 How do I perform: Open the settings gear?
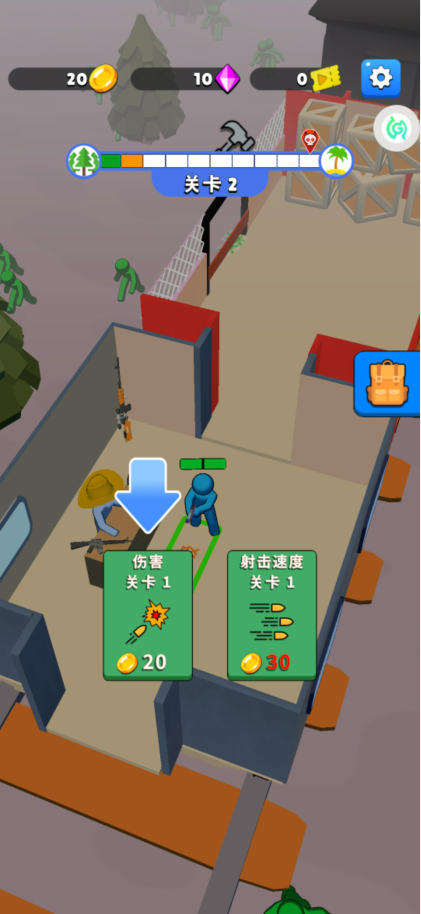(381, 78)
